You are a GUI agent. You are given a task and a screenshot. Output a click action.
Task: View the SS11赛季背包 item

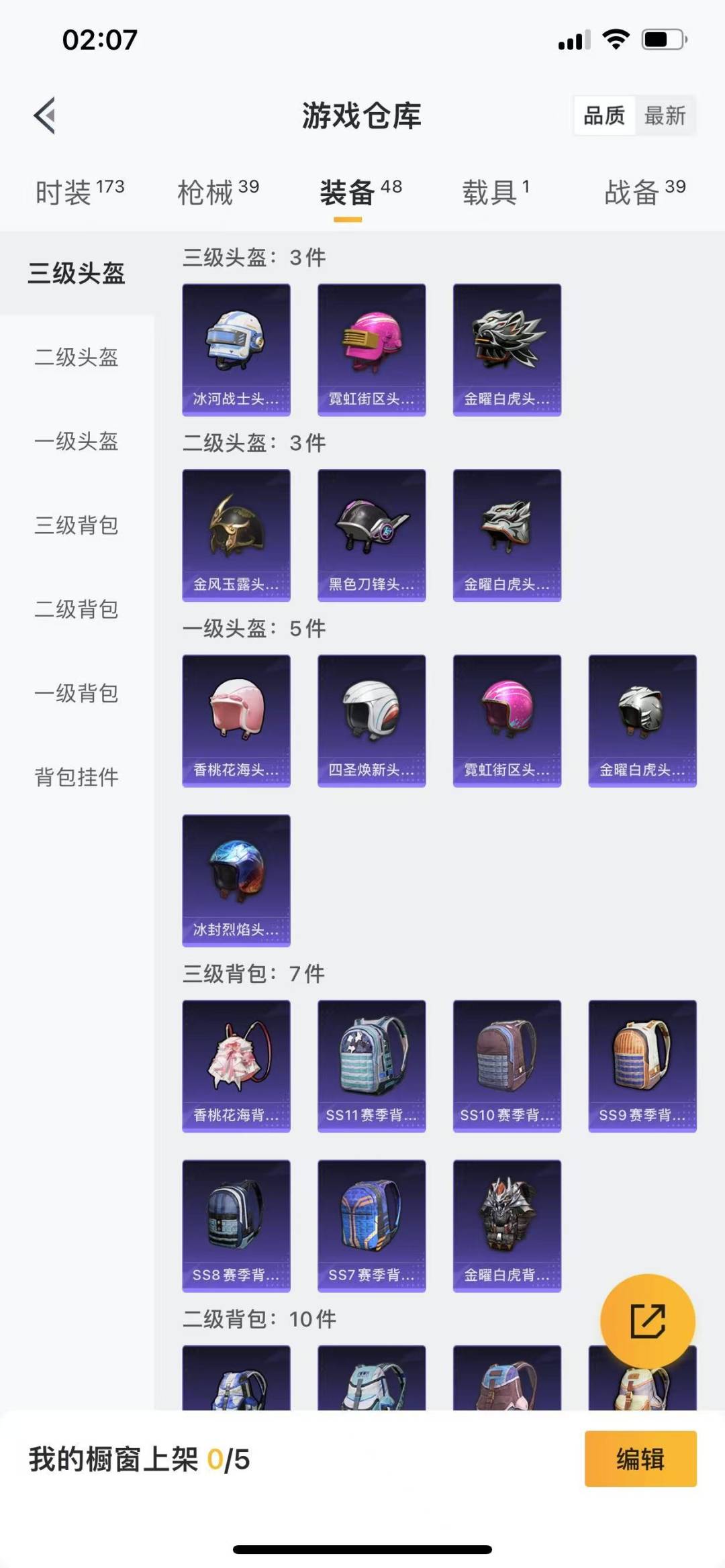pos(371,1065)
